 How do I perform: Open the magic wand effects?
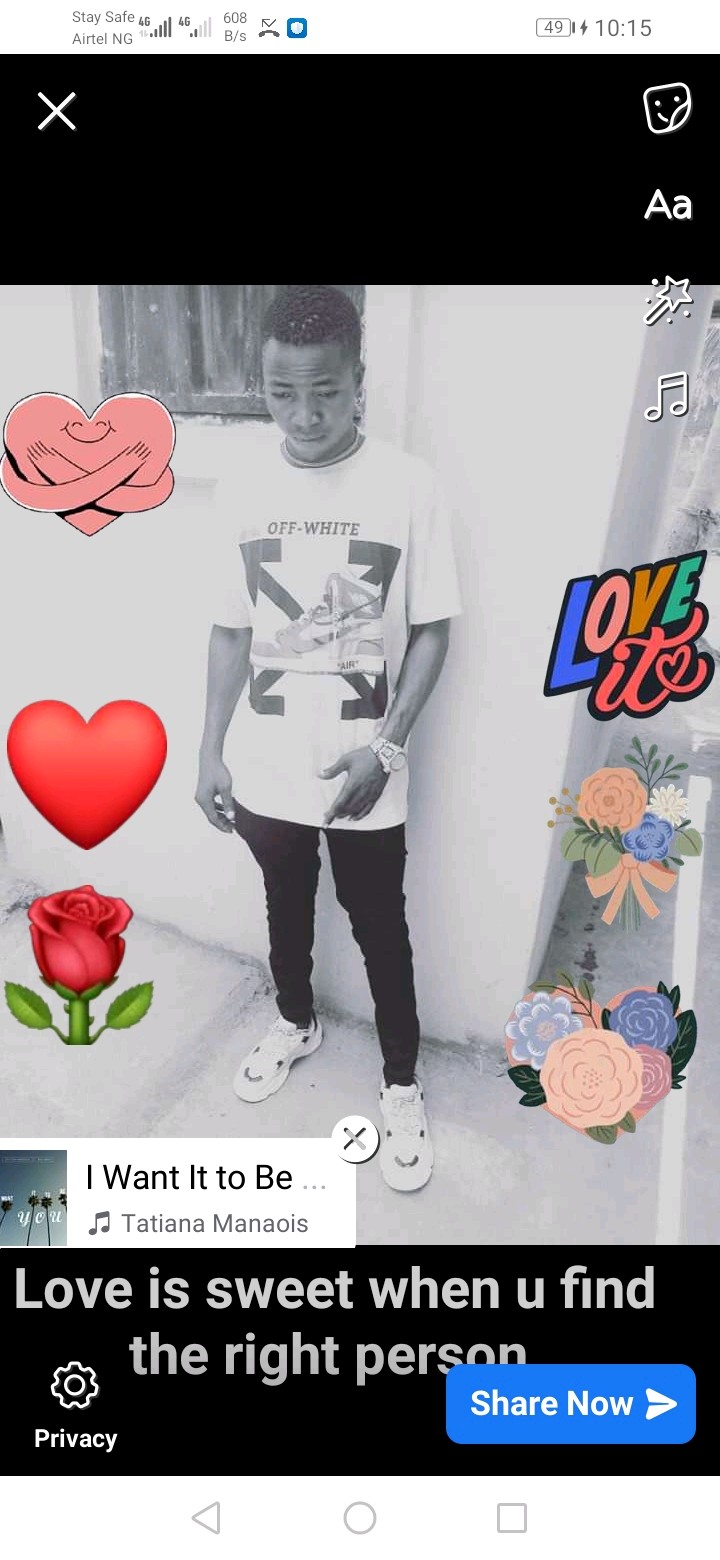[667, 300]
